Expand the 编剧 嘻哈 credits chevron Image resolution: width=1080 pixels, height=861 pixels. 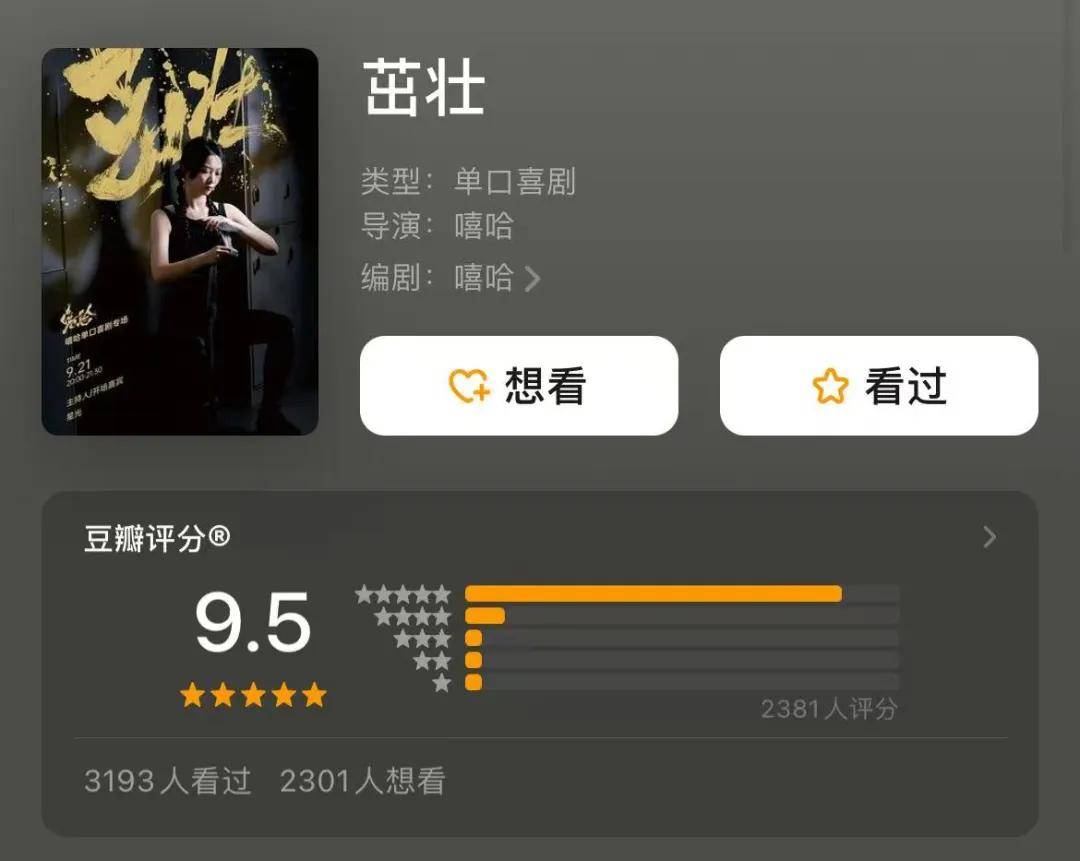coord(532,278)
